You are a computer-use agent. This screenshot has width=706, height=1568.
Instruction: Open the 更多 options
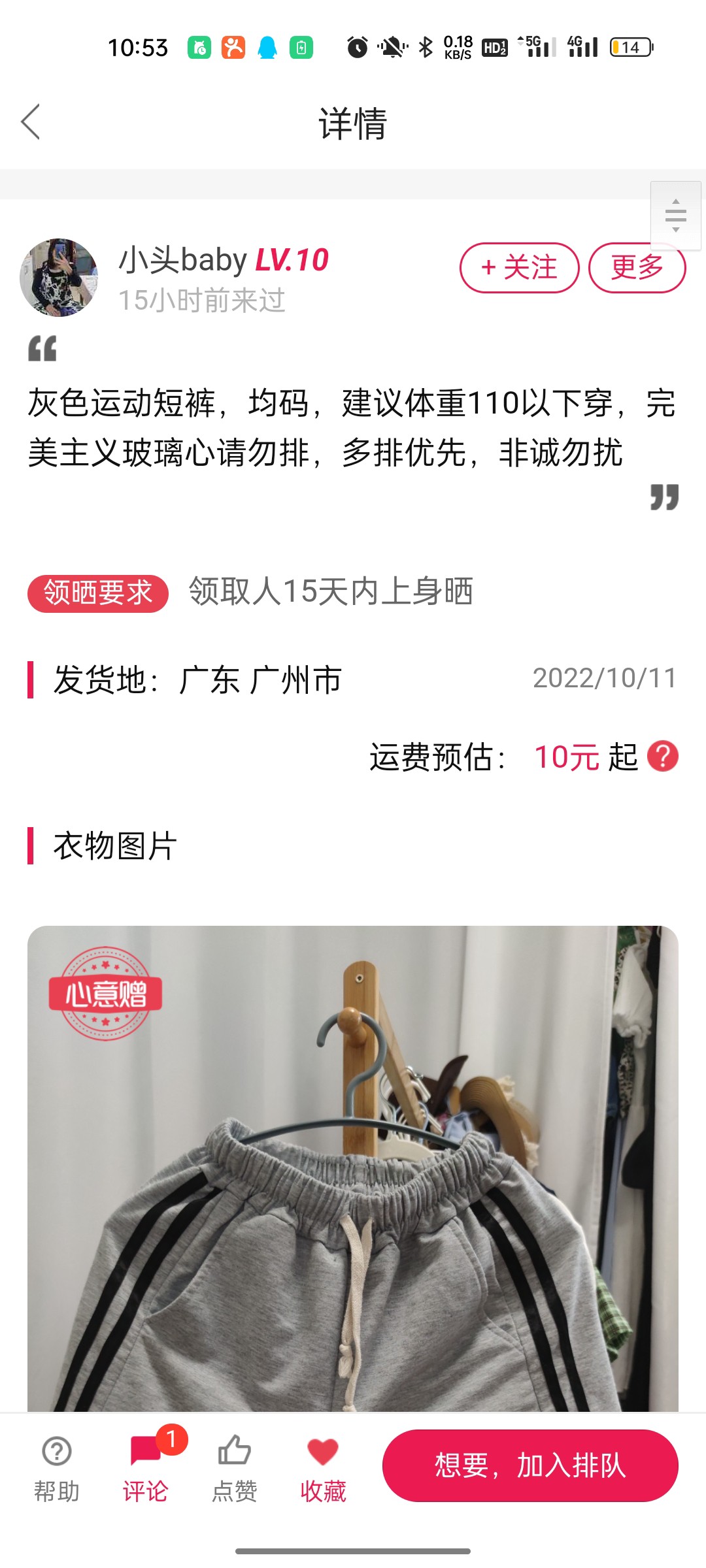coord(637,268)
